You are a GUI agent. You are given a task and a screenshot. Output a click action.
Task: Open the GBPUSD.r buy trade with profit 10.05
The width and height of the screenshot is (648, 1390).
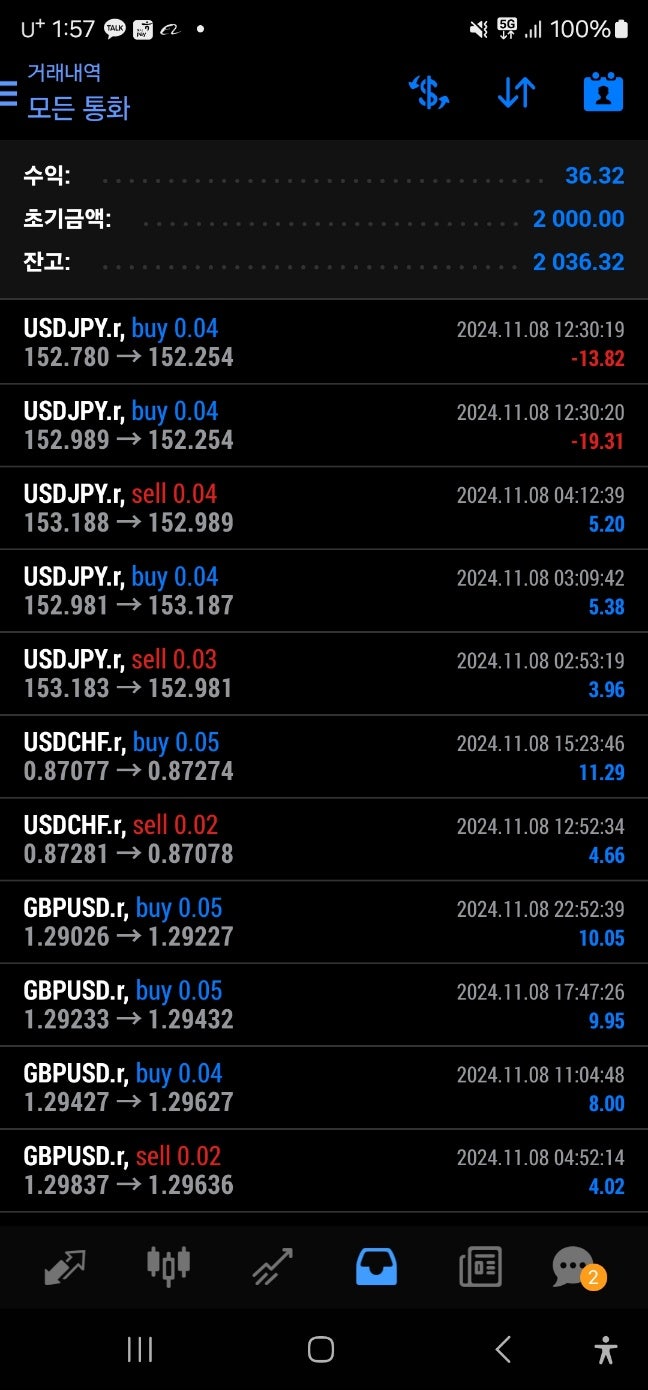[324, 922]
